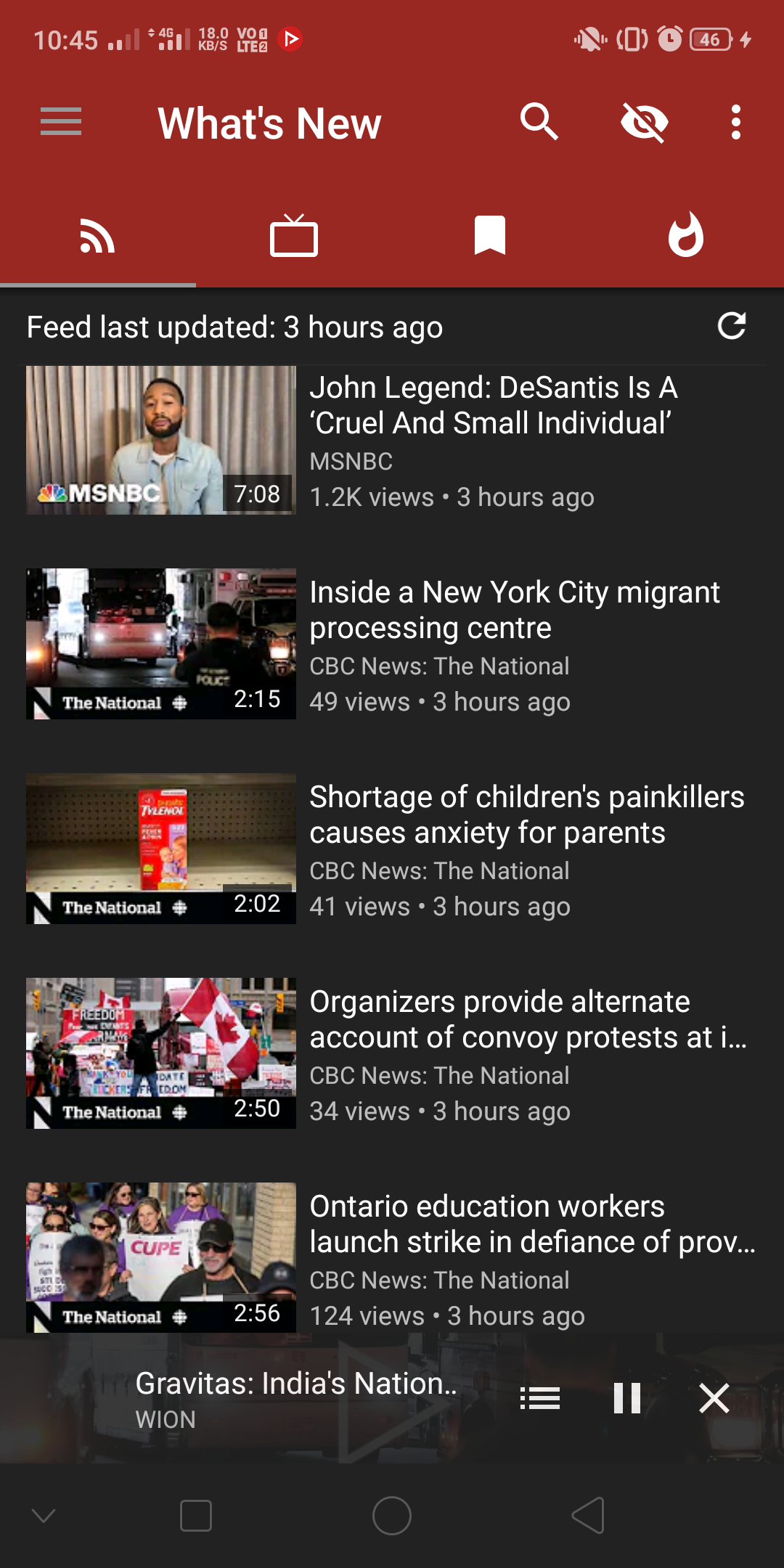The width and height of the screenshot is (784, 1568).
Task: Open John Legend DeSantis video by MSNBC
Action: [x=392, y=441]
